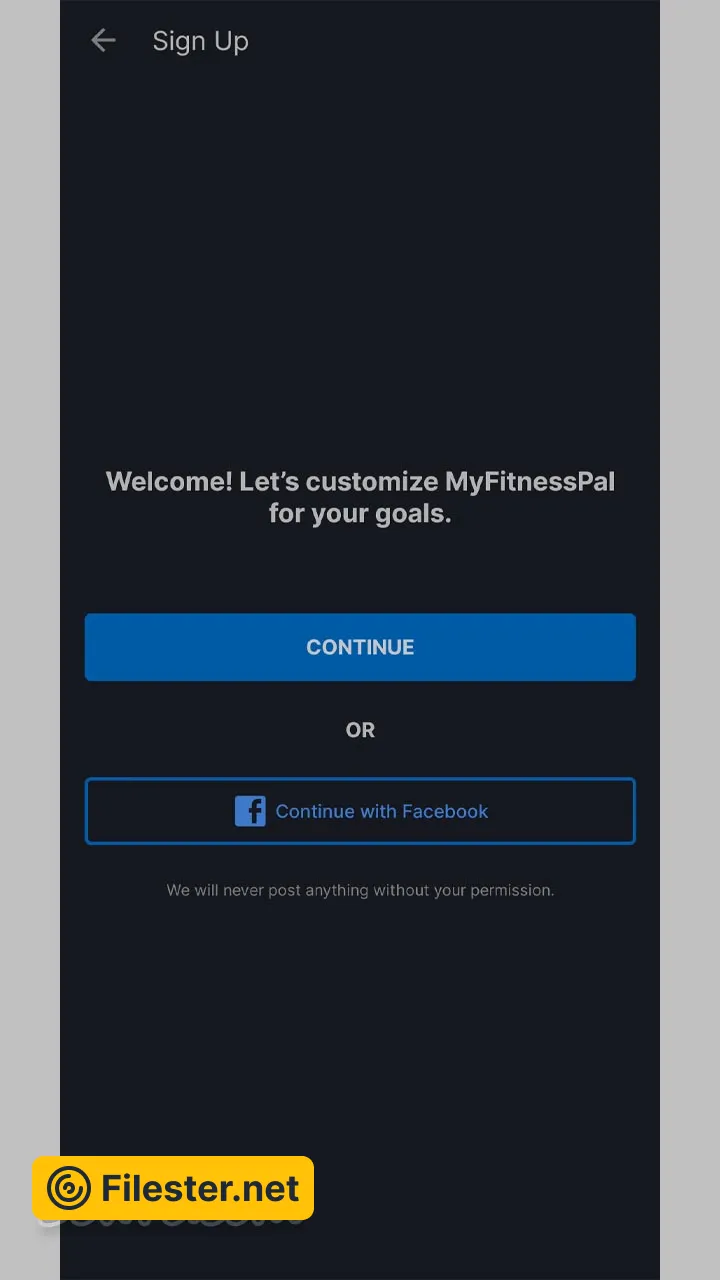This screenshot has width=720, height=1280.
Task: Sign up using Continue with Facebook
Action: (360, 811)
